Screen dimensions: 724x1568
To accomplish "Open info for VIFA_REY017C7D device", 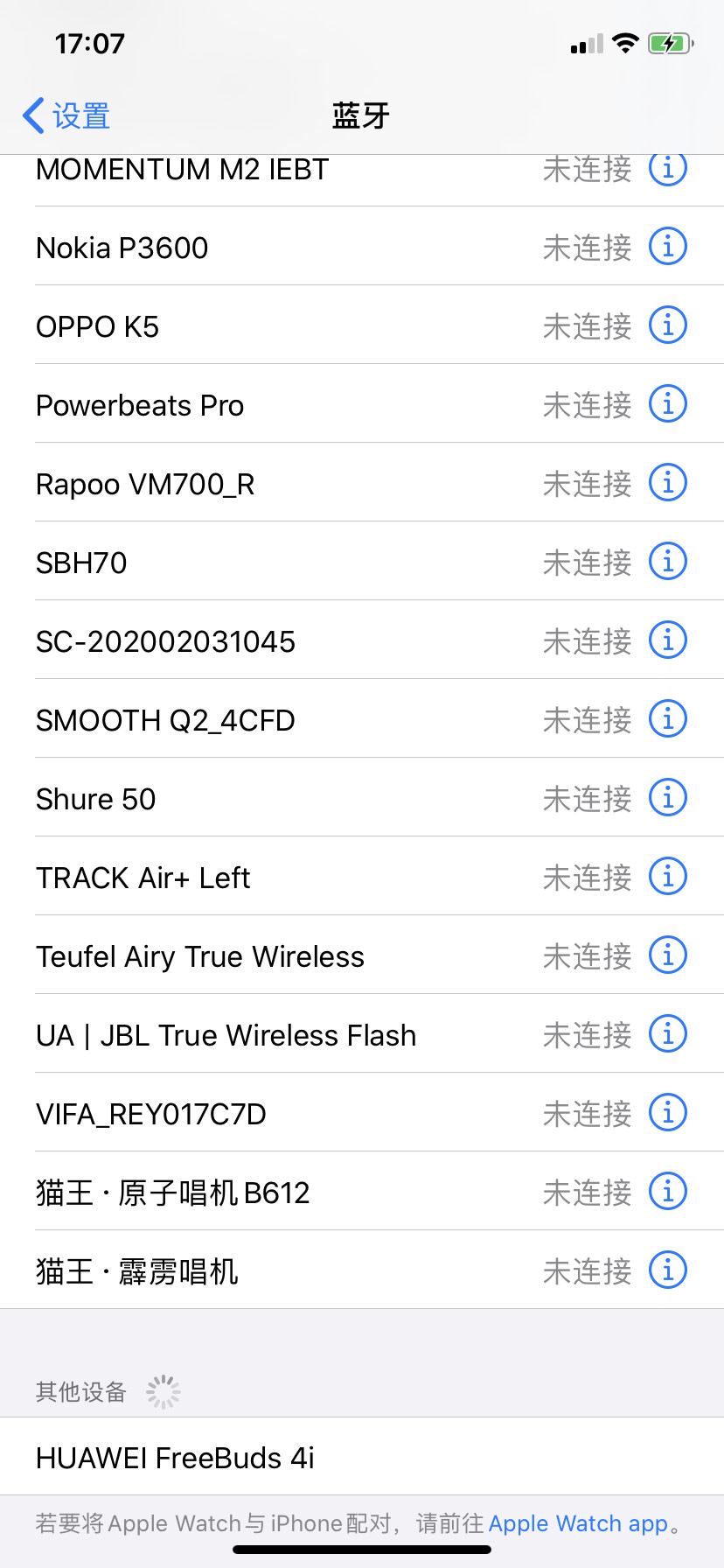I will (x=667, y=1112).
